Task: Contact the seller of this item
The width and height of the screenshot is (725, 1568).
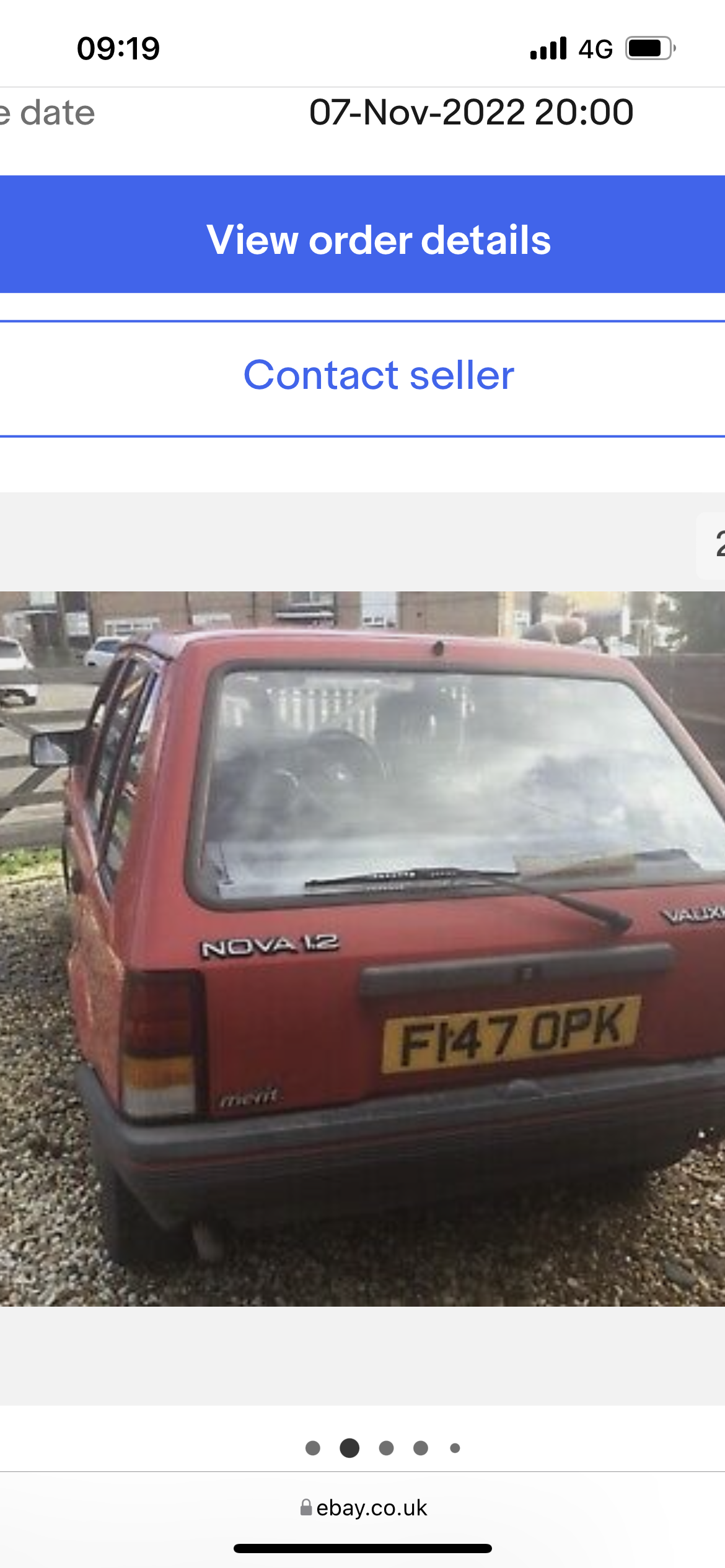Action: (362, 378)
